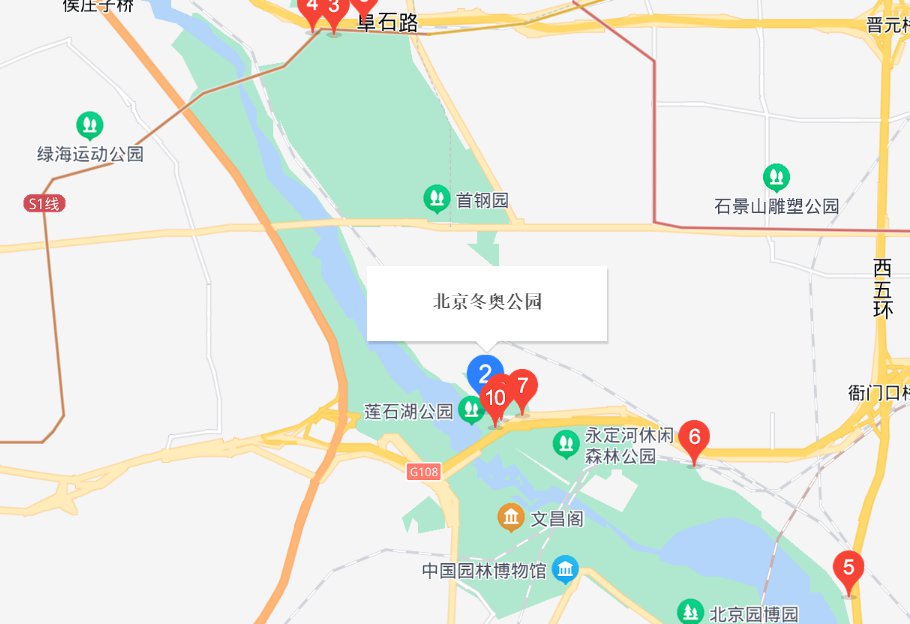
Task: Tap the red map marker numbered 4
Action: click(311, 10)
